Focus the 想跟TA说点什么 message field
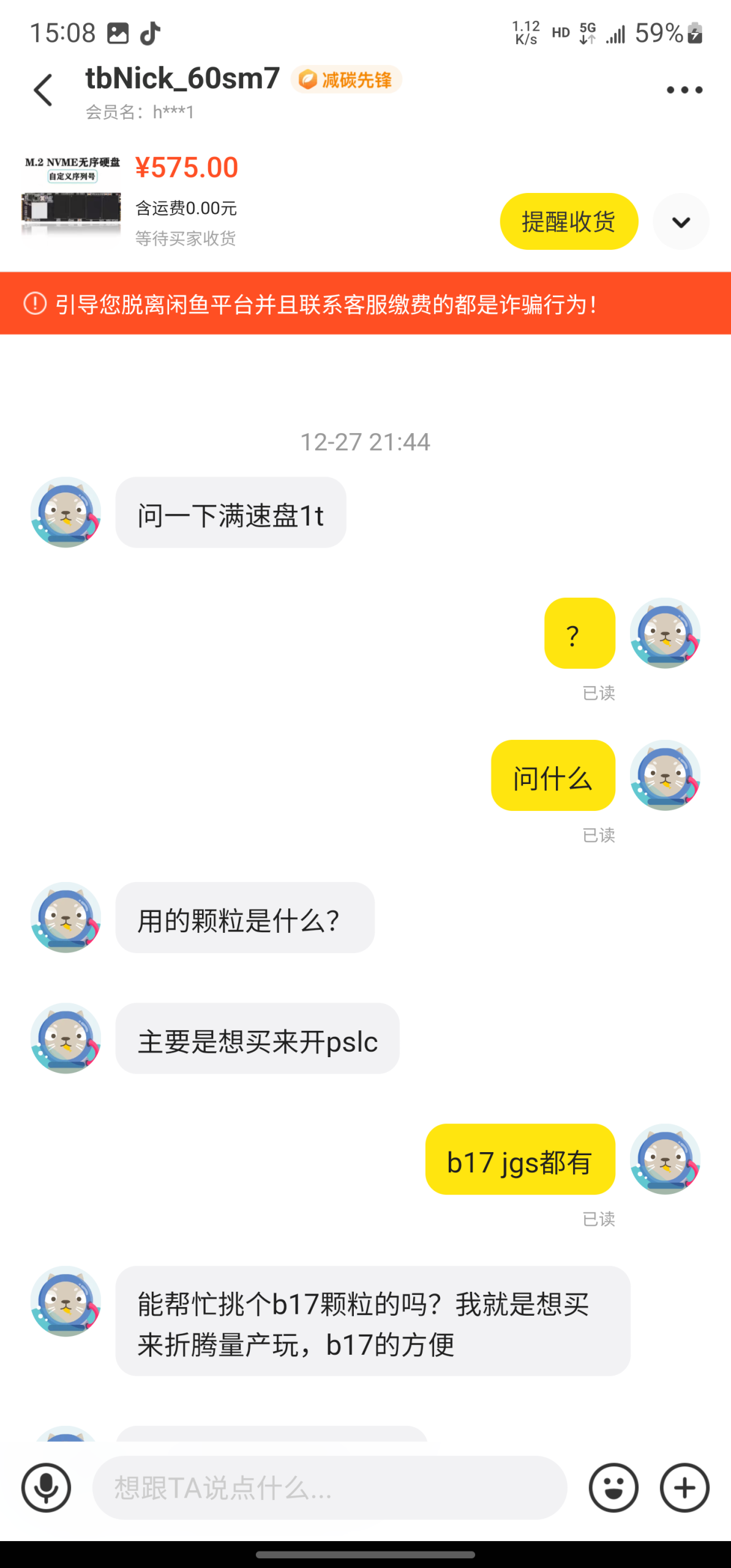731x1568 pixels. pos(329,1487)
